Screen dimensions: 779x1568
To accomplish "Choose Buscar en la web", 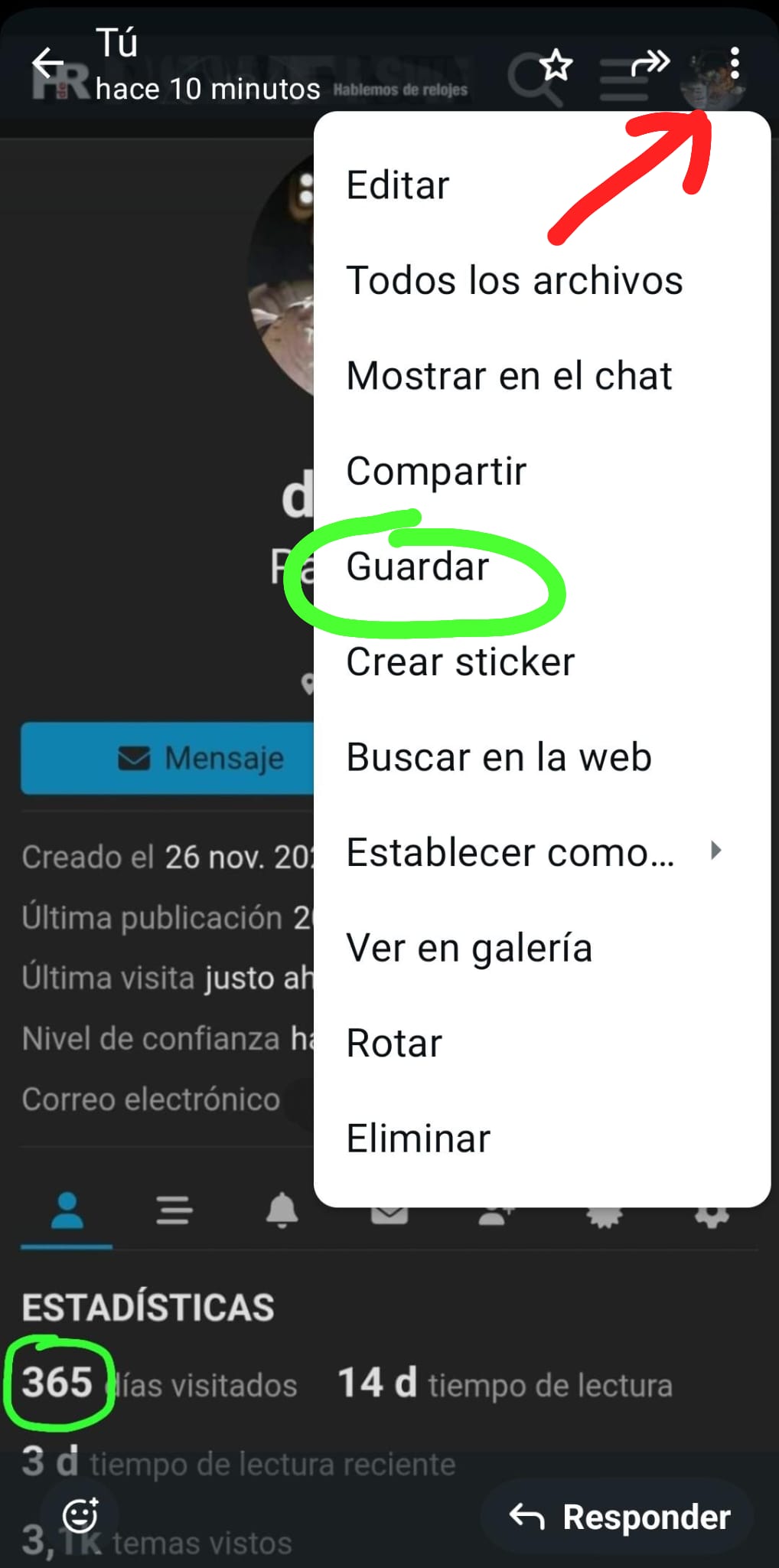I will 499,757.
